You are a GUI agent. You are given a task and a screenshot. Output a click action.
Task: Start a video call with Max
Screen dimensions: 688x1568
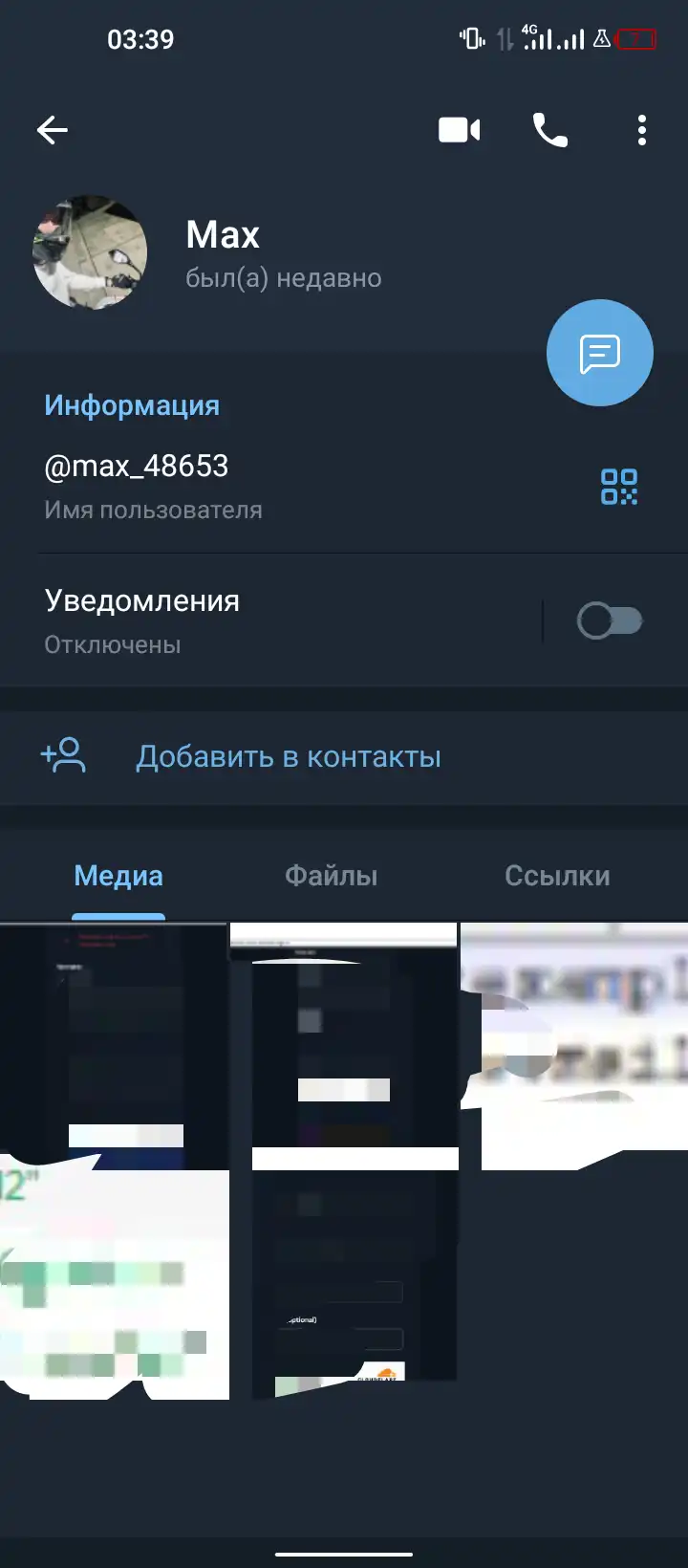460,130
